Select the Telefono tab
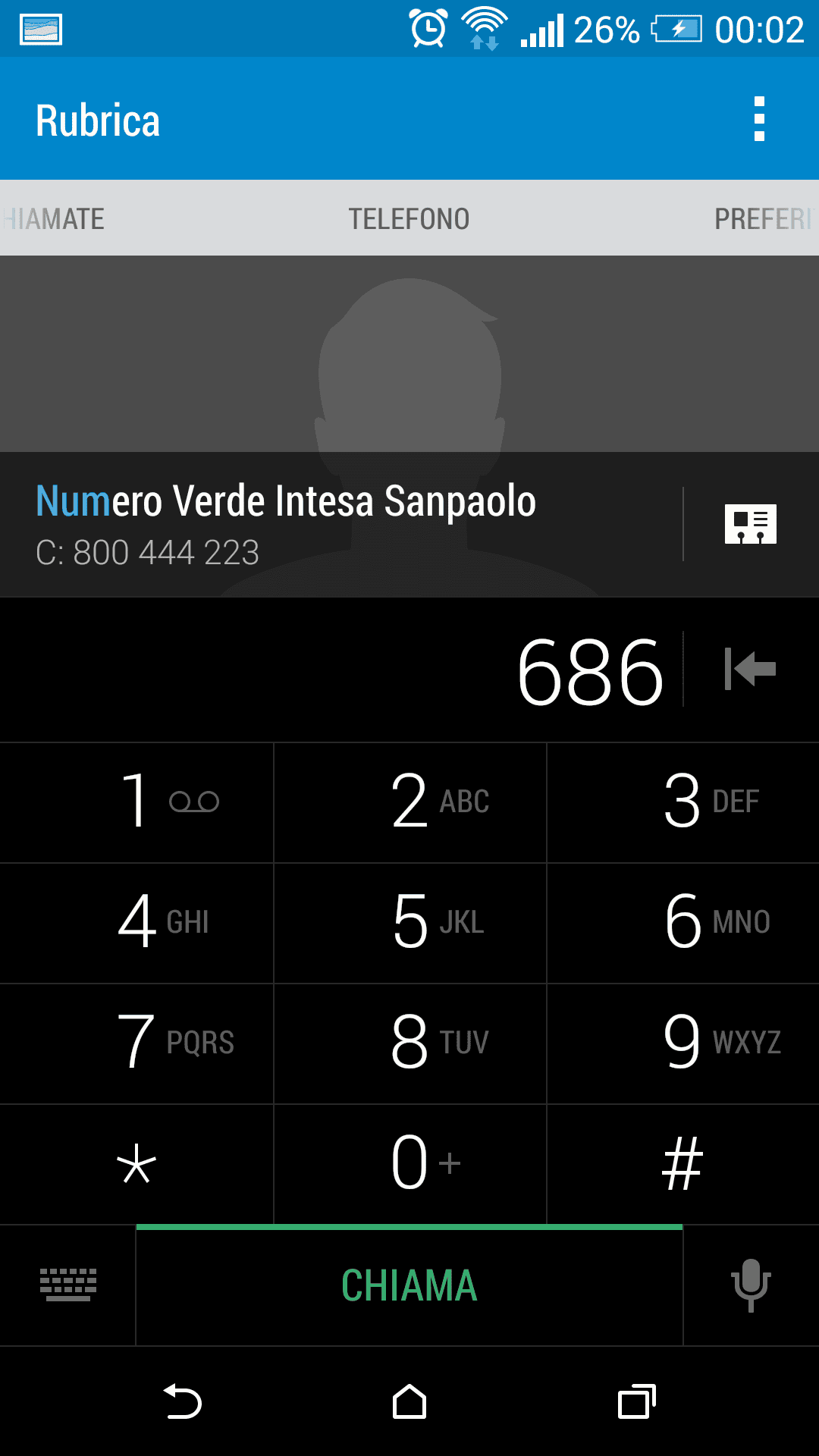This screenshot has width=819, height=1456. coord(409,219)
